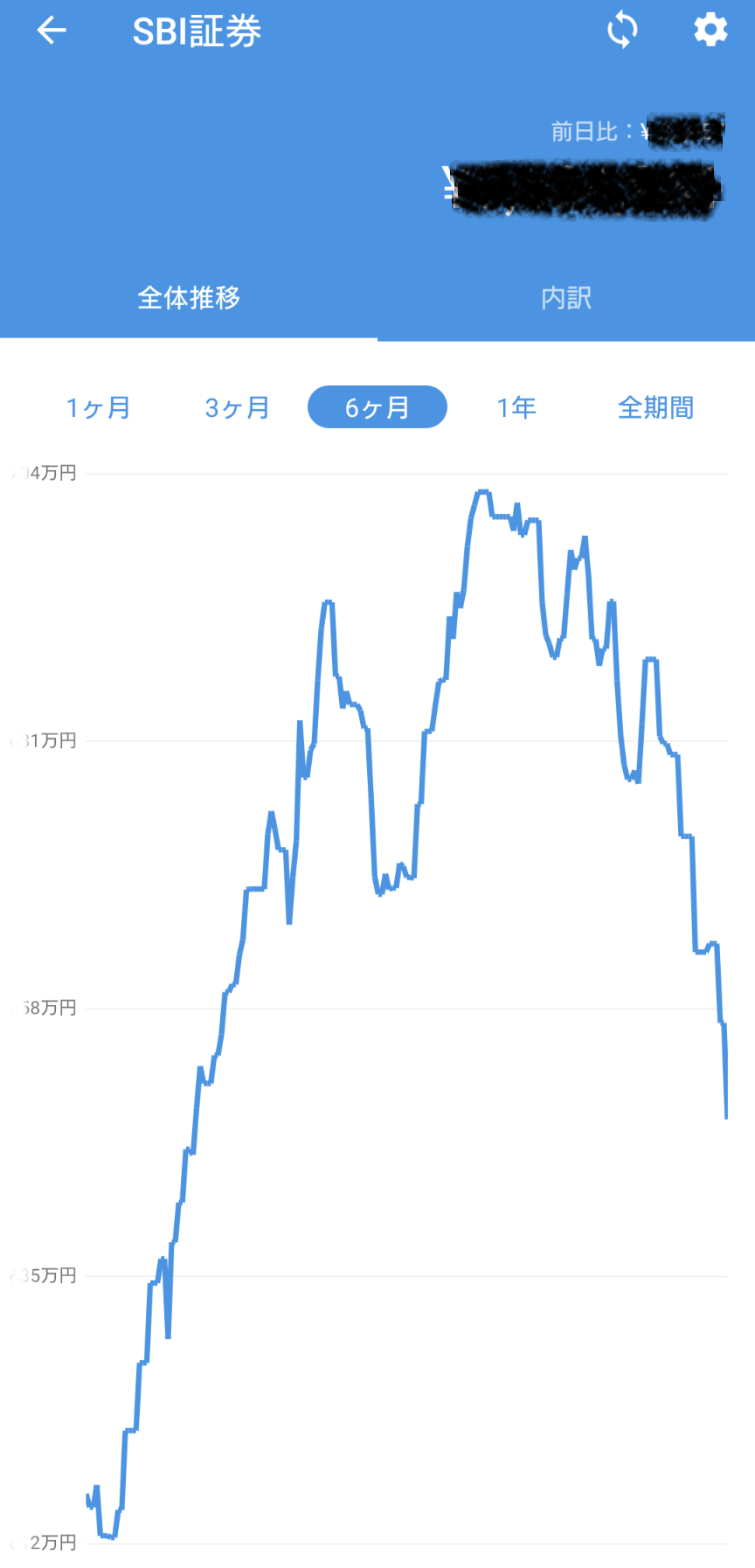Image resolution: width=755 pixels, height=1568 pixels.
Task: View the 1年 chart range
Action: coord(516,407)
